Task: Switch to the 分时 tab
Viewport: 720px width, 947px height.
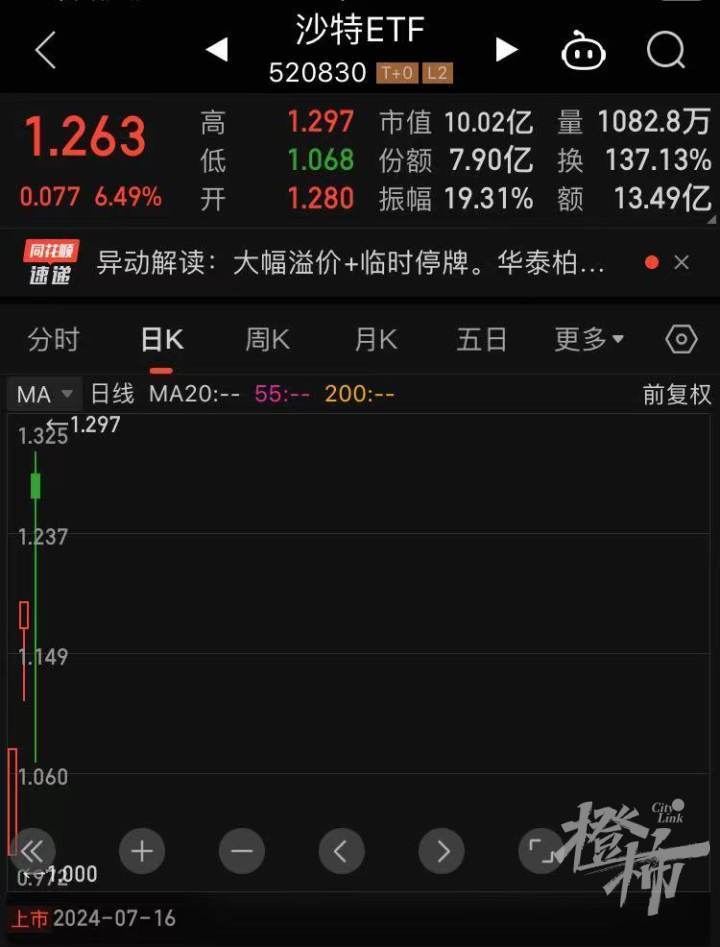Action: (54, 339)
